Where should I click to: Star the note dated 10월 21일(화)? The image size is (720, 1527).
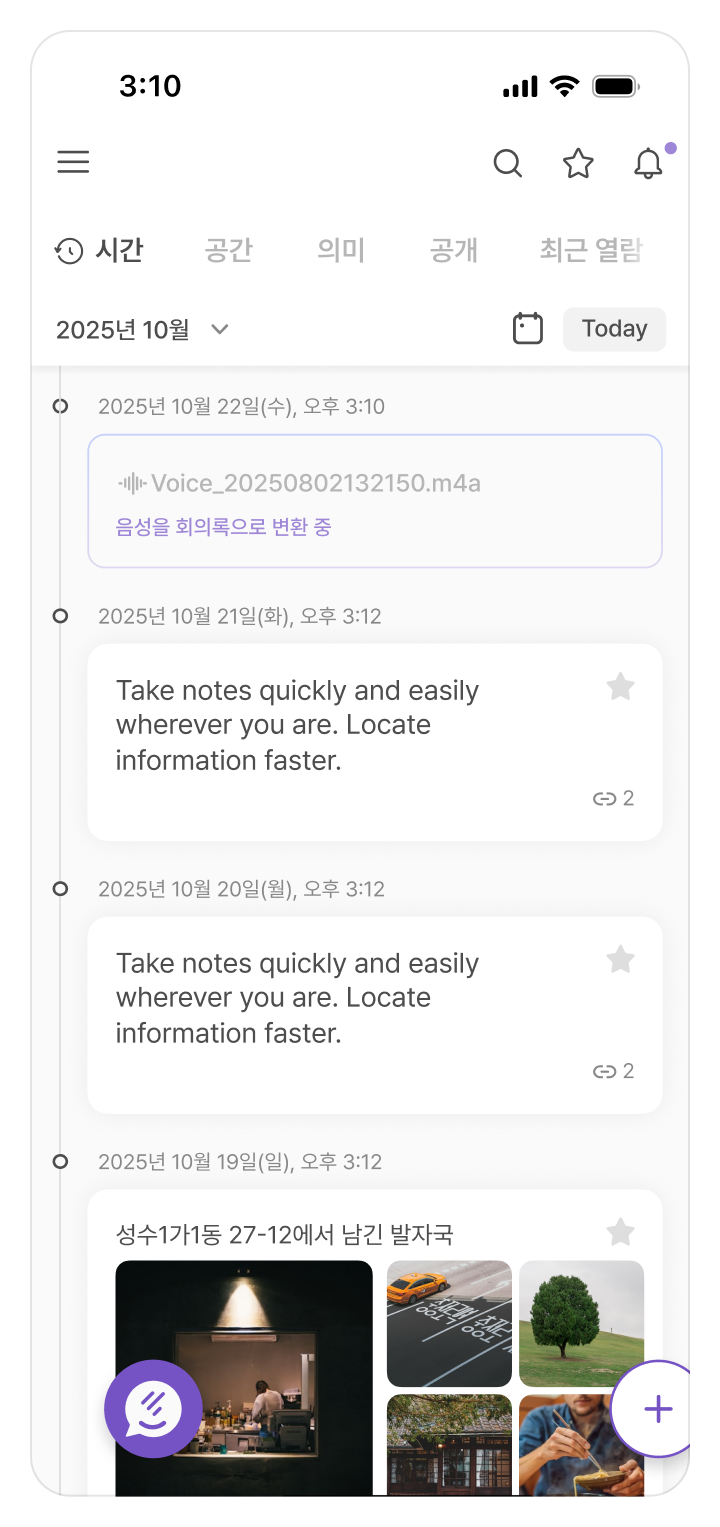point(621,687)
